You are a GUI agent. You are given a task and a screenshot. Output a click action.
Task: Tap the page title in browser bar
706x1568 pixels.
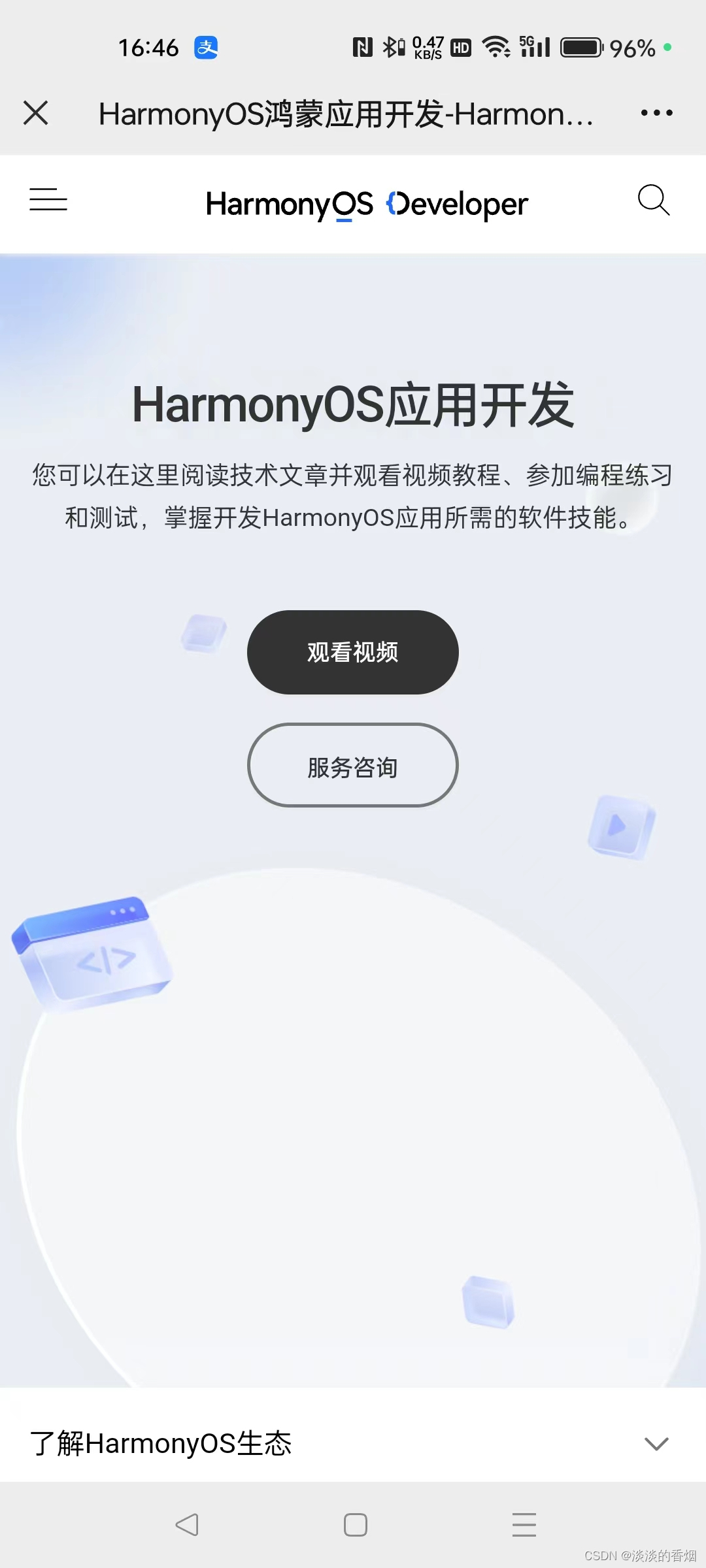[x=345, y=112]
